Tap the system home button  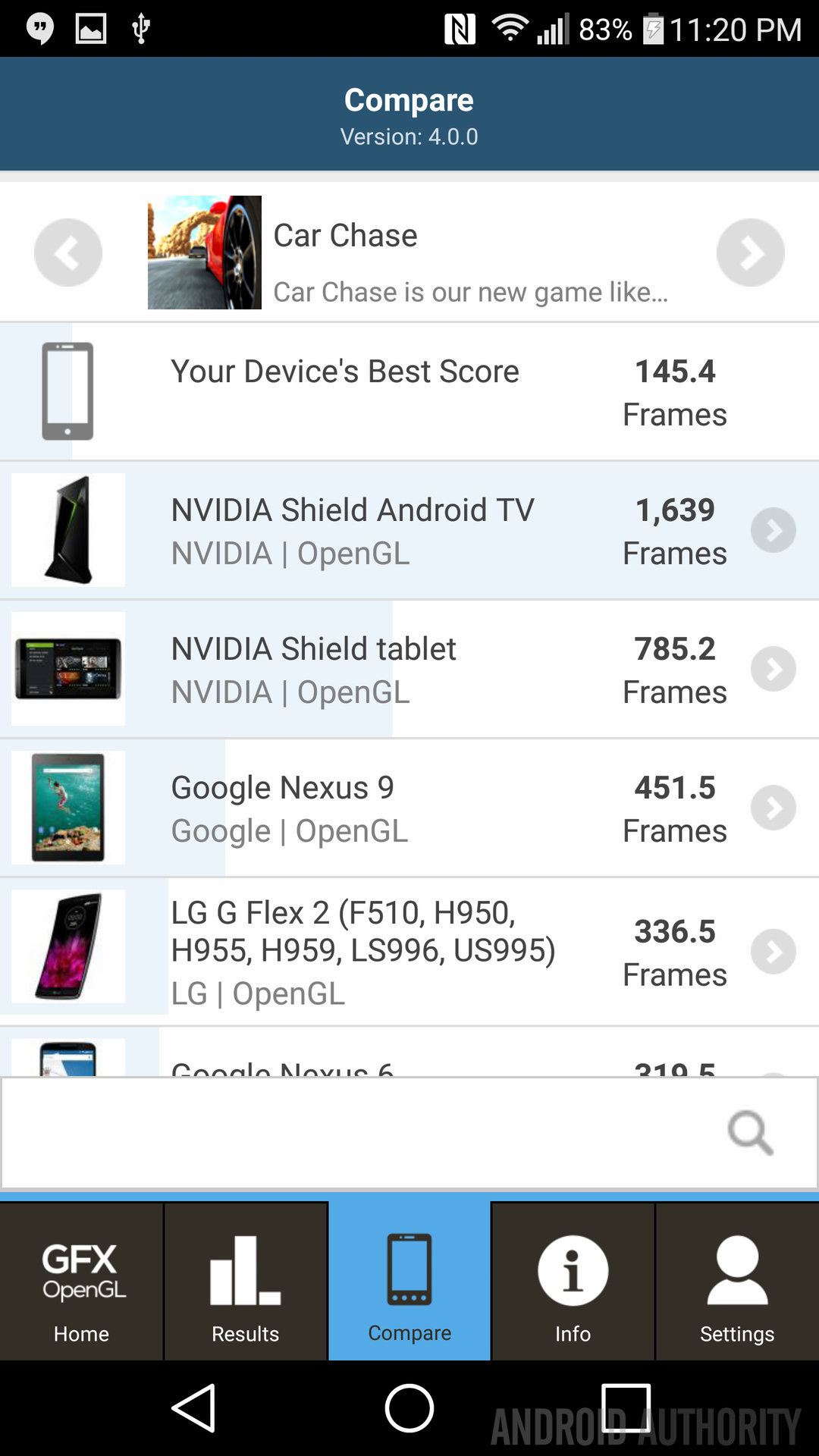409,1408
